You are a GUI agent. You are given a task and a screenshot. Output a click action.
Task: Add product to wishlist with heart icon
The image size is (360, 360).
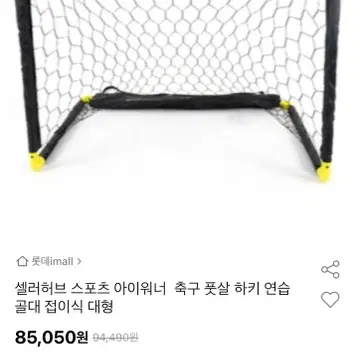click(x=330, y=299)
